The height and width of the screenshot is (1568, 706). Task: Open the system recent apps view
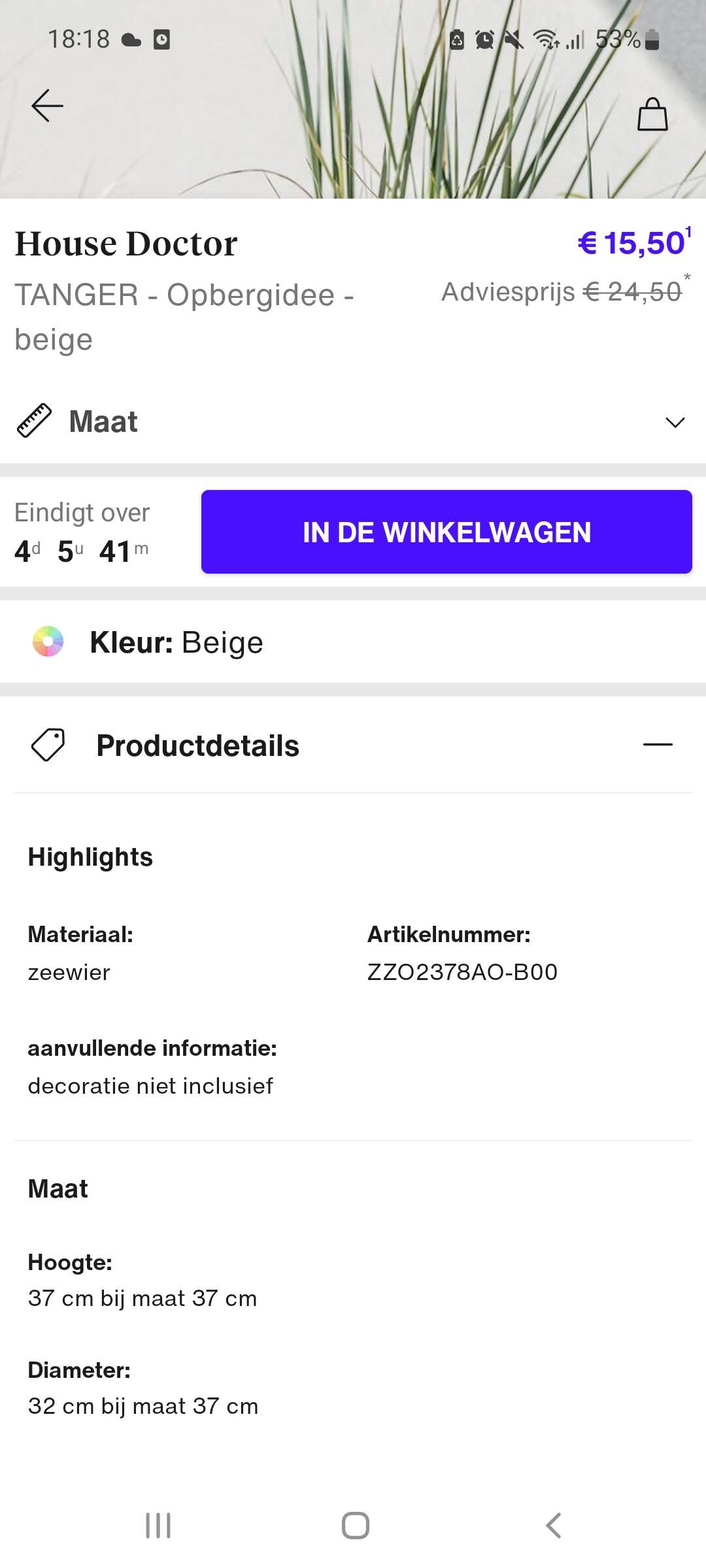pyautogui.click(x=158, y=1526)
